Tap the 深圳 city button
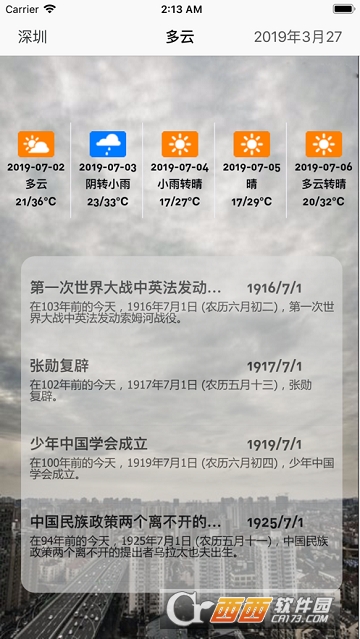Viewport: 360px width, 639px height. (32, 37)
